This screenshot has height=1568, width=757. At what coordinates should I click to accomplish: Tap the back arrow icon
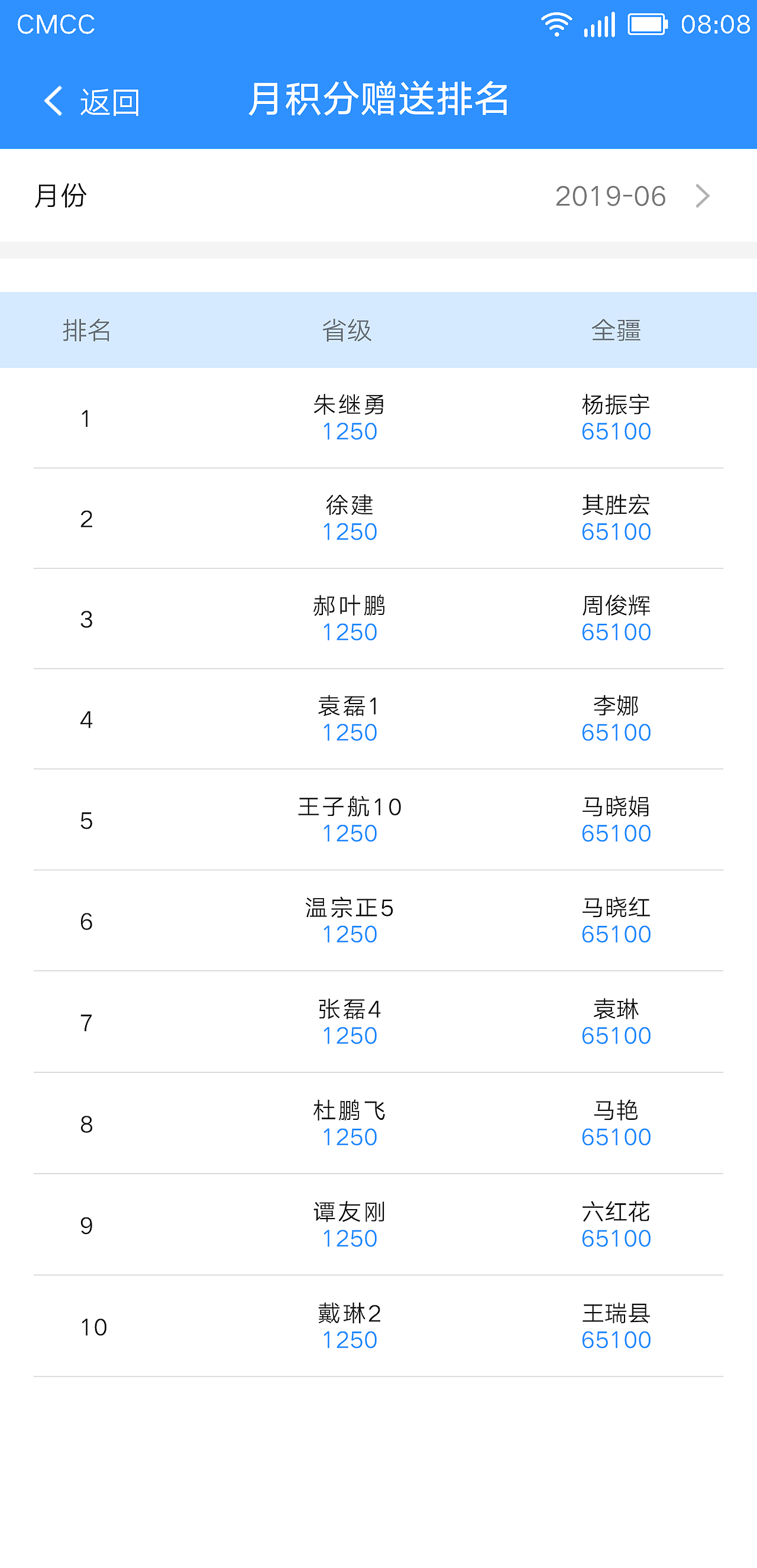[x=52, y=101]
